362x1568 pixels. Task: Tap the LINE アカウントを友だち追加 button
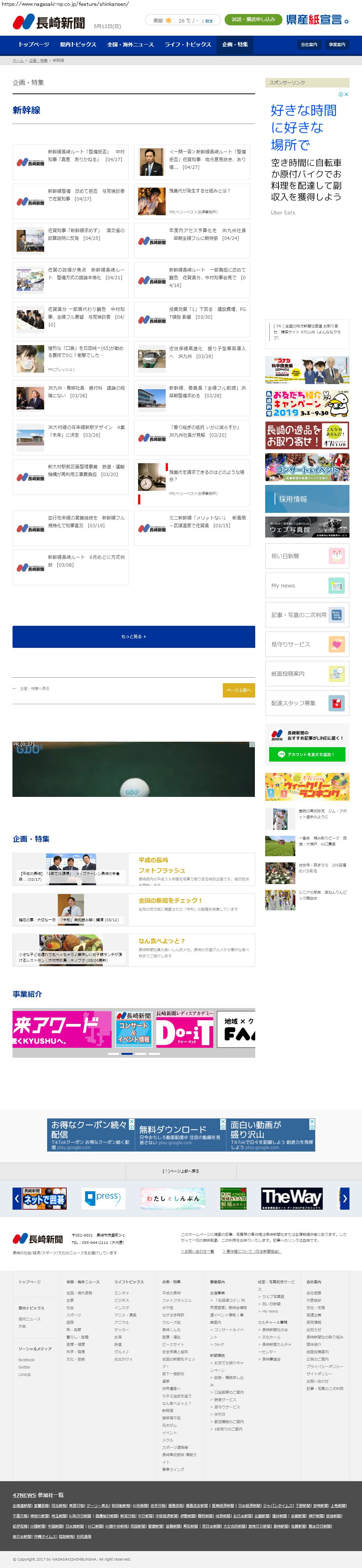pyautogui.click(x=306, y=753)
